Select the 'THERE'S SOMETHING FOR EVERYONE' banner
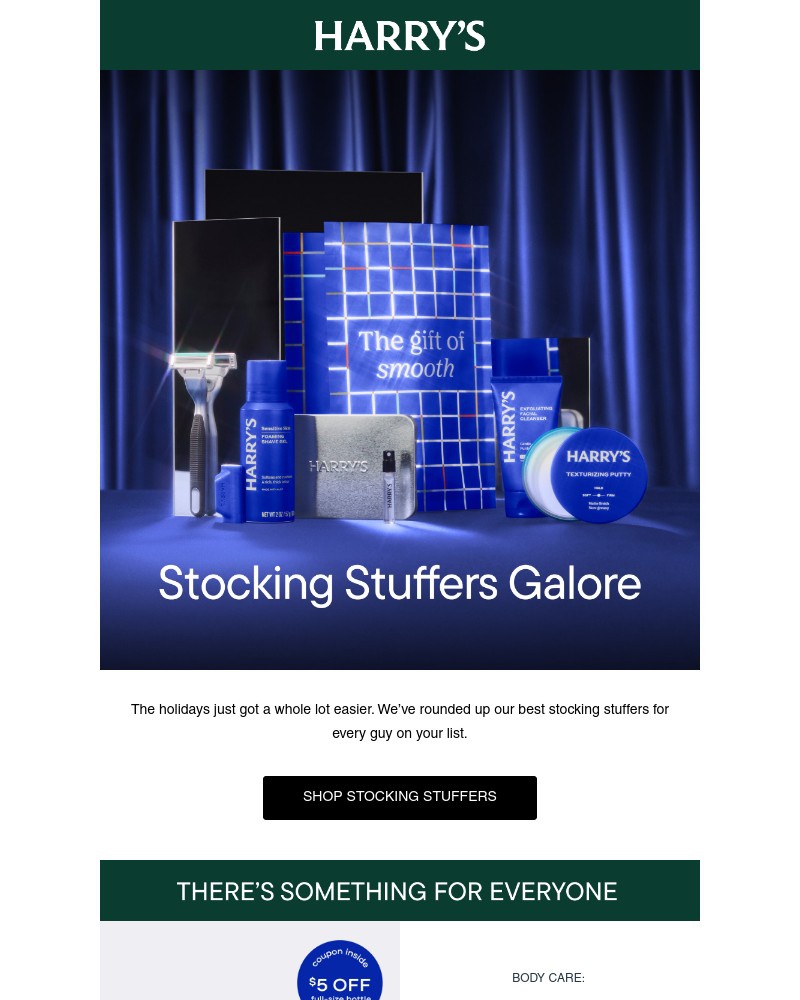This screenshot has height=1000, width=800. pos(400,890)
